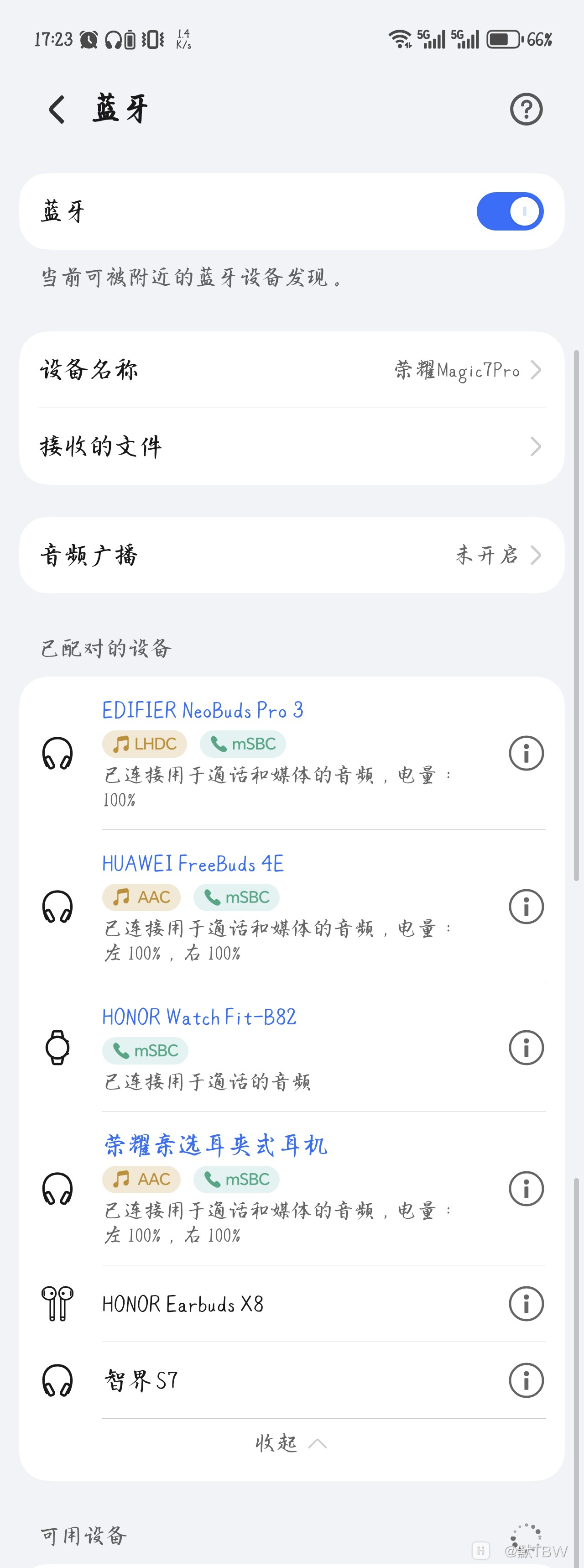
Task: Disable the Bluetooth toggle
Action: click(511, 210)
